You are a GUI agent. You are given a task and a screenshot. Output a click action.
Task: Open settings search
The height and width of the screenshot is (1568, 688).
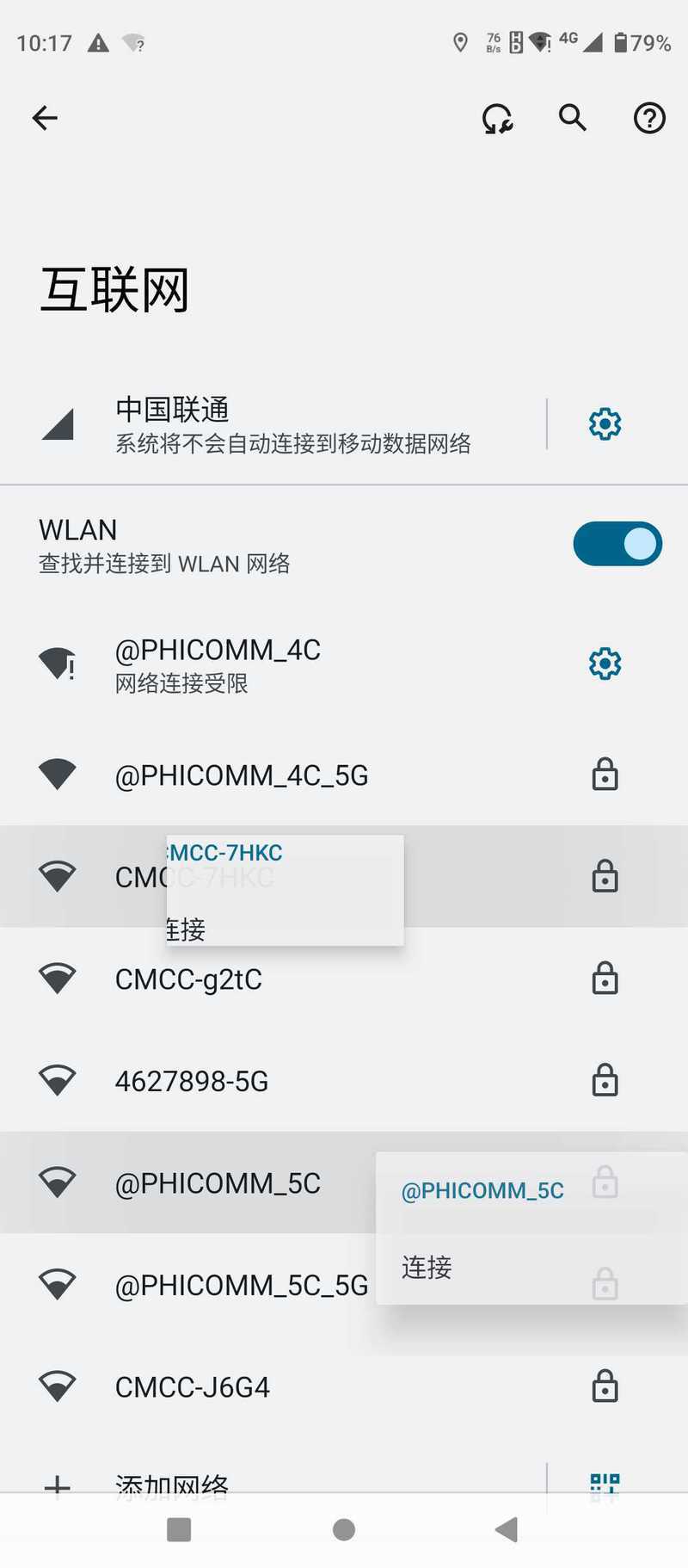tap(573, 118)
